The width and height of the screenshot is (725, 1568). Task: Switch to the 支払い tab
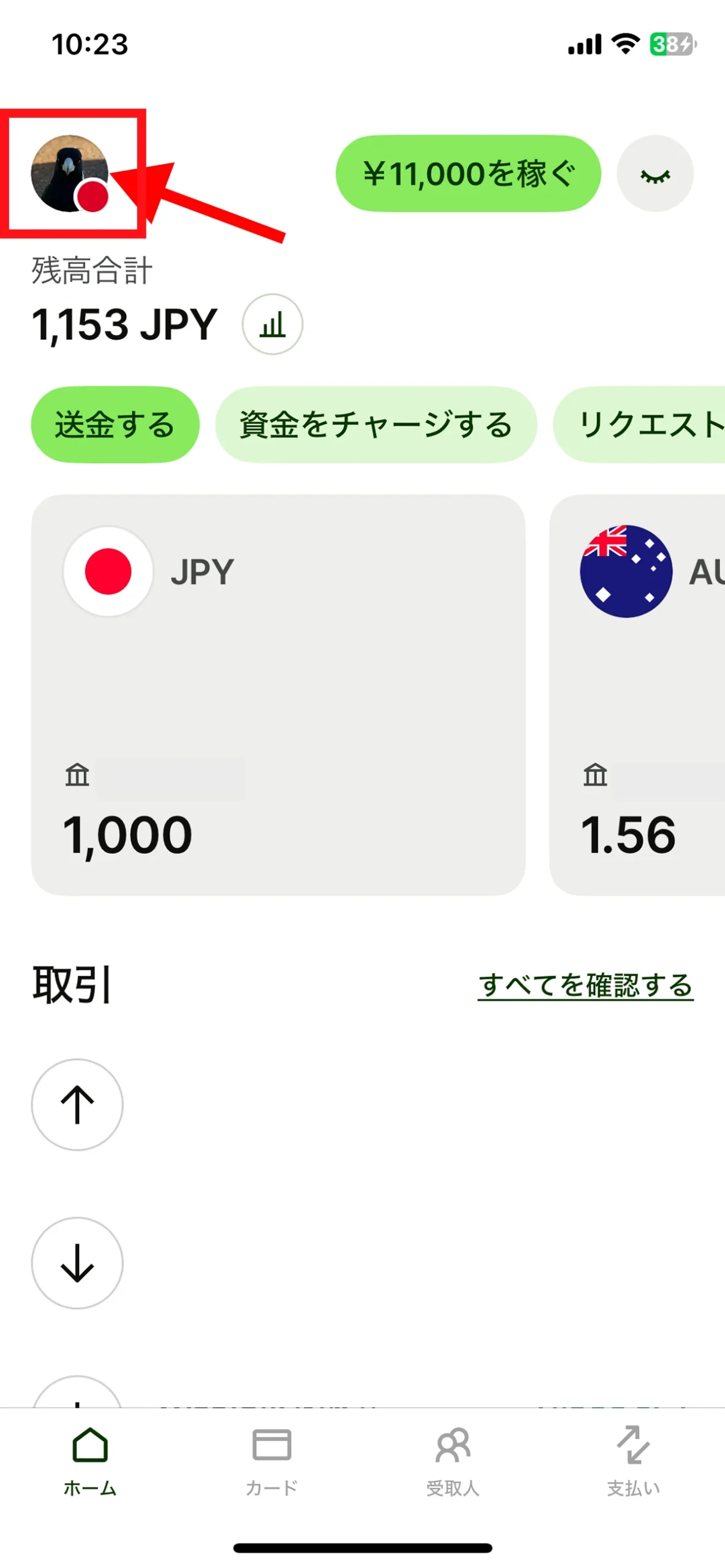pyautogui.click(x=633, y=1461)
